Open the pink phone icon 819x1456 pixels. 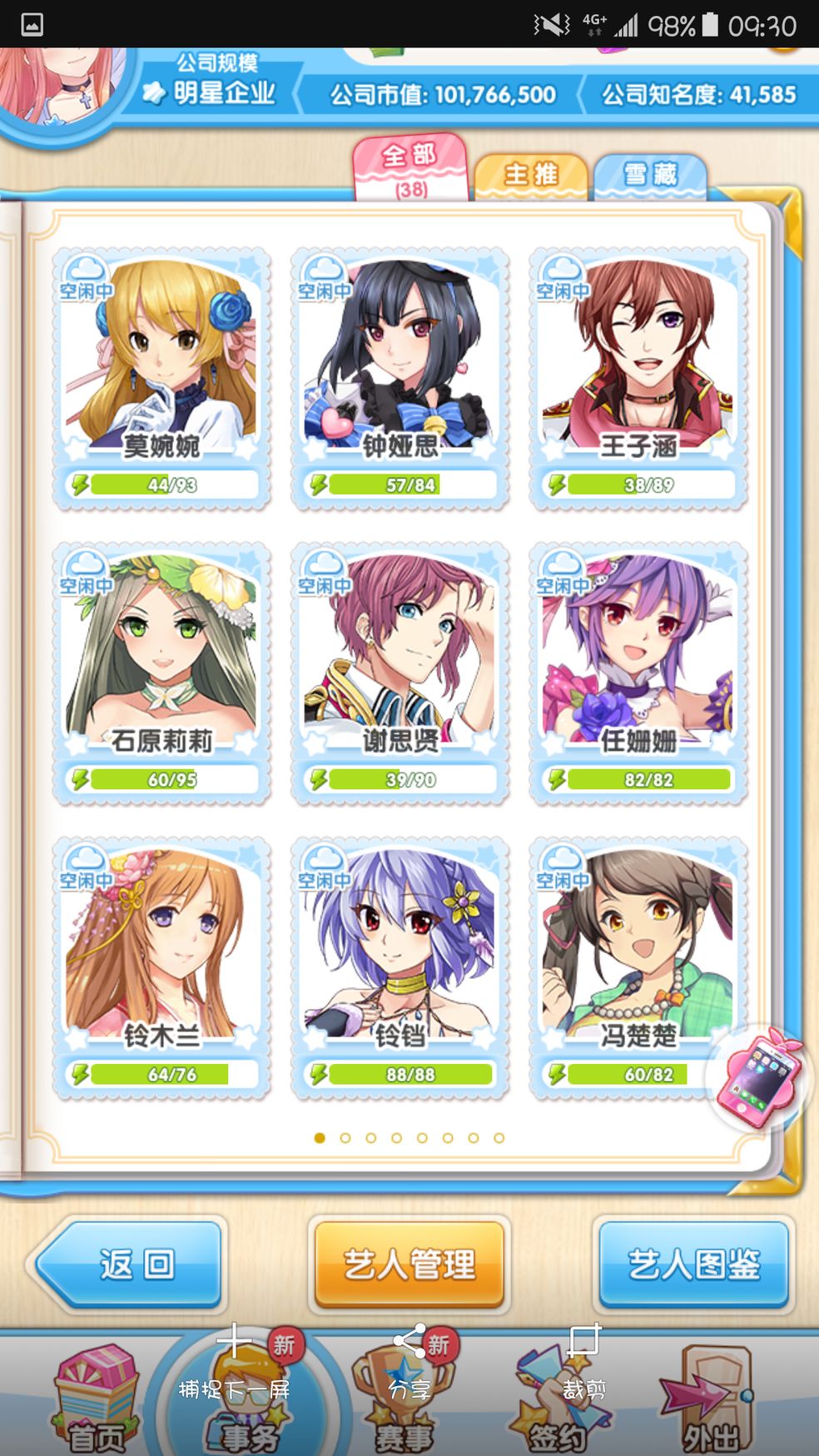point(761,1078)
